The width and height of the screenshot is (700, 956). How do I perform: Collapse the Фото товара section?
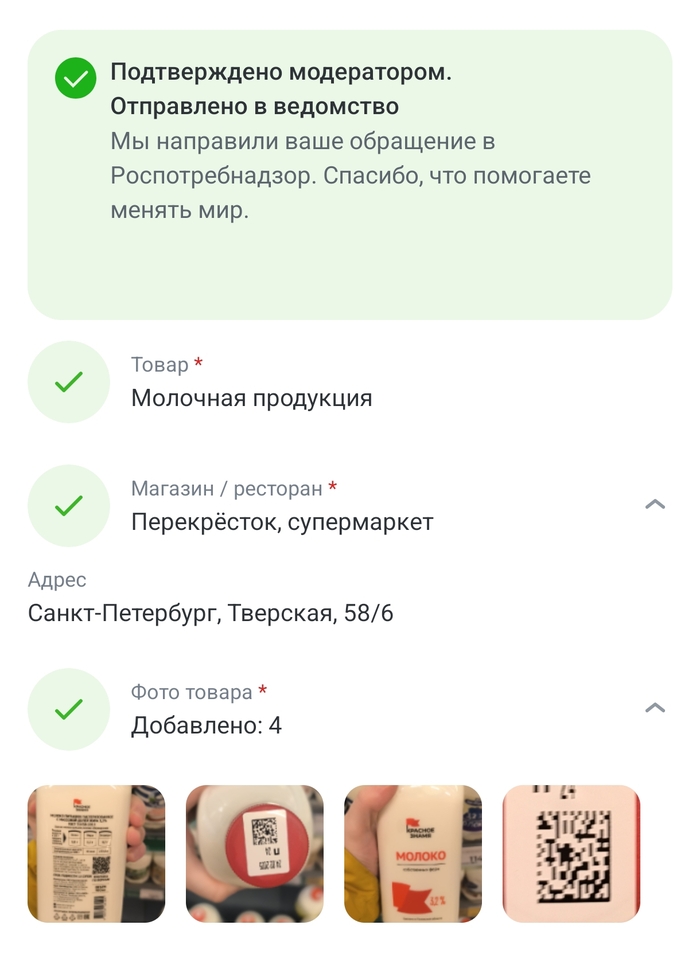click(x=655, y=708)
